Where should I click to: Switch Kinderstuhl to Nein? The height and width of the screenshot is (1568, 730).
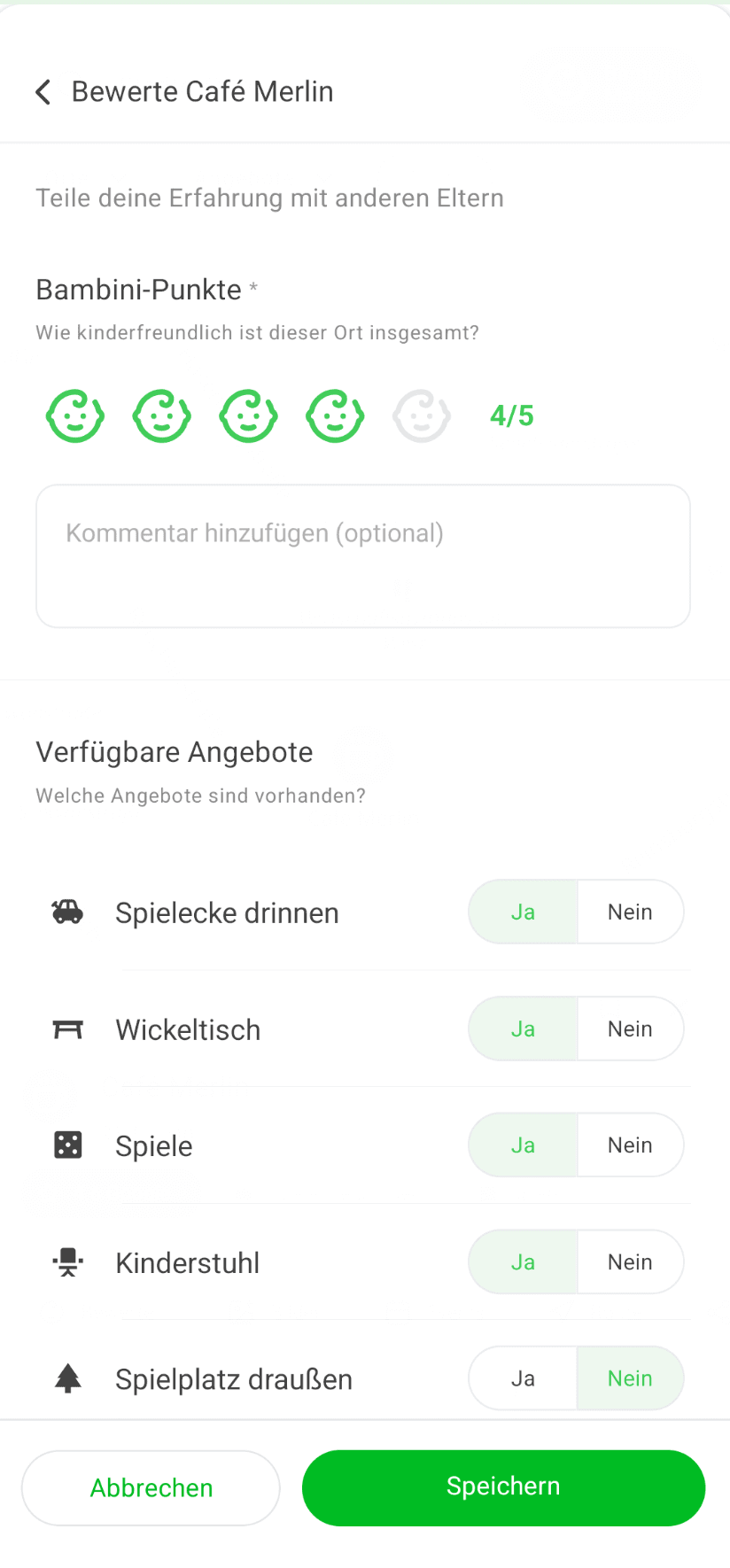[x=630, y=1261]
